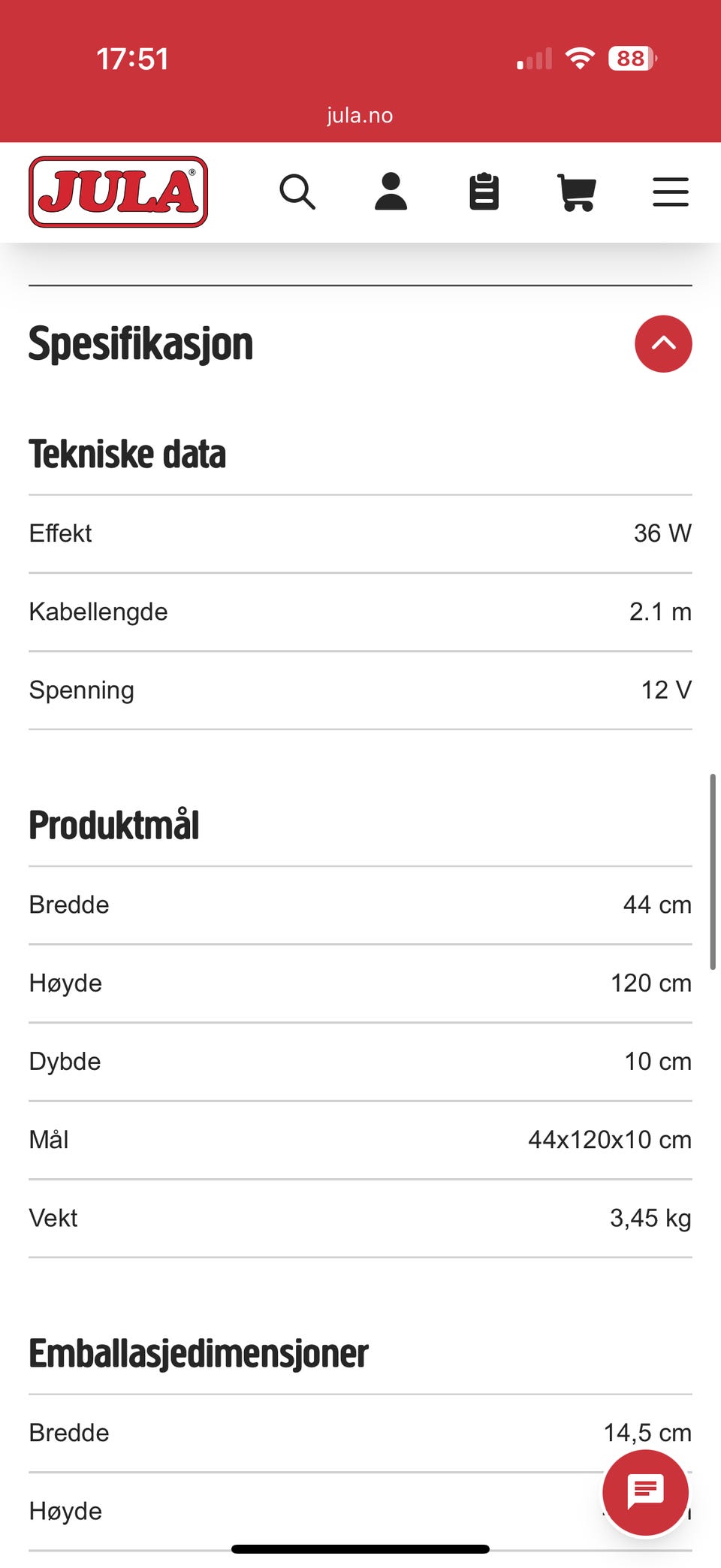Open the clipboard shopping list icon
Image resolution: width=721 pixels, height=1568 pixels.
click(x=484, y=192)
